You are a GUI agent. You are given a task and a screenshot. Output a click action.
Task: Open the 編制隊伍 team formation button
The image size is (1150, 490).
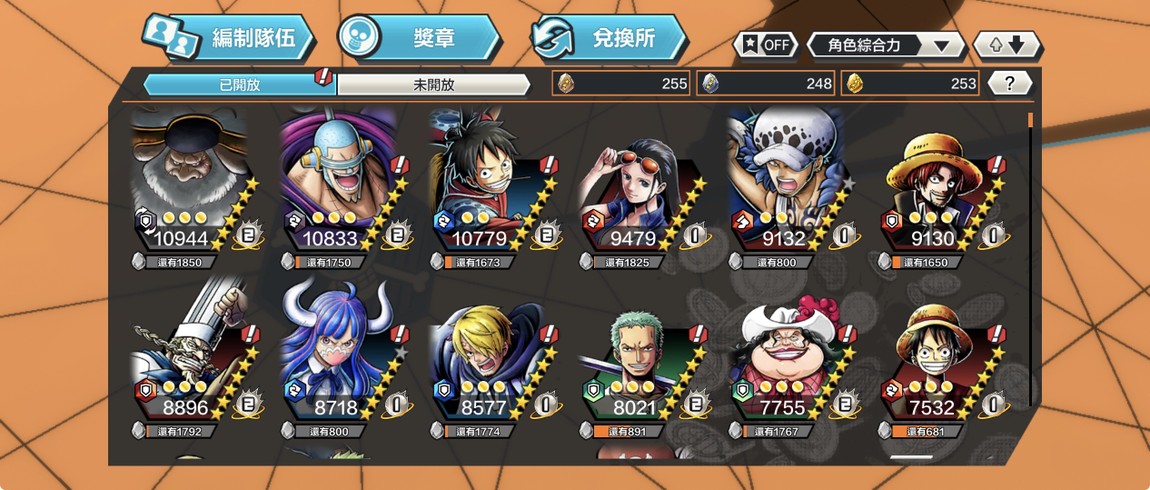pos(230,38)
